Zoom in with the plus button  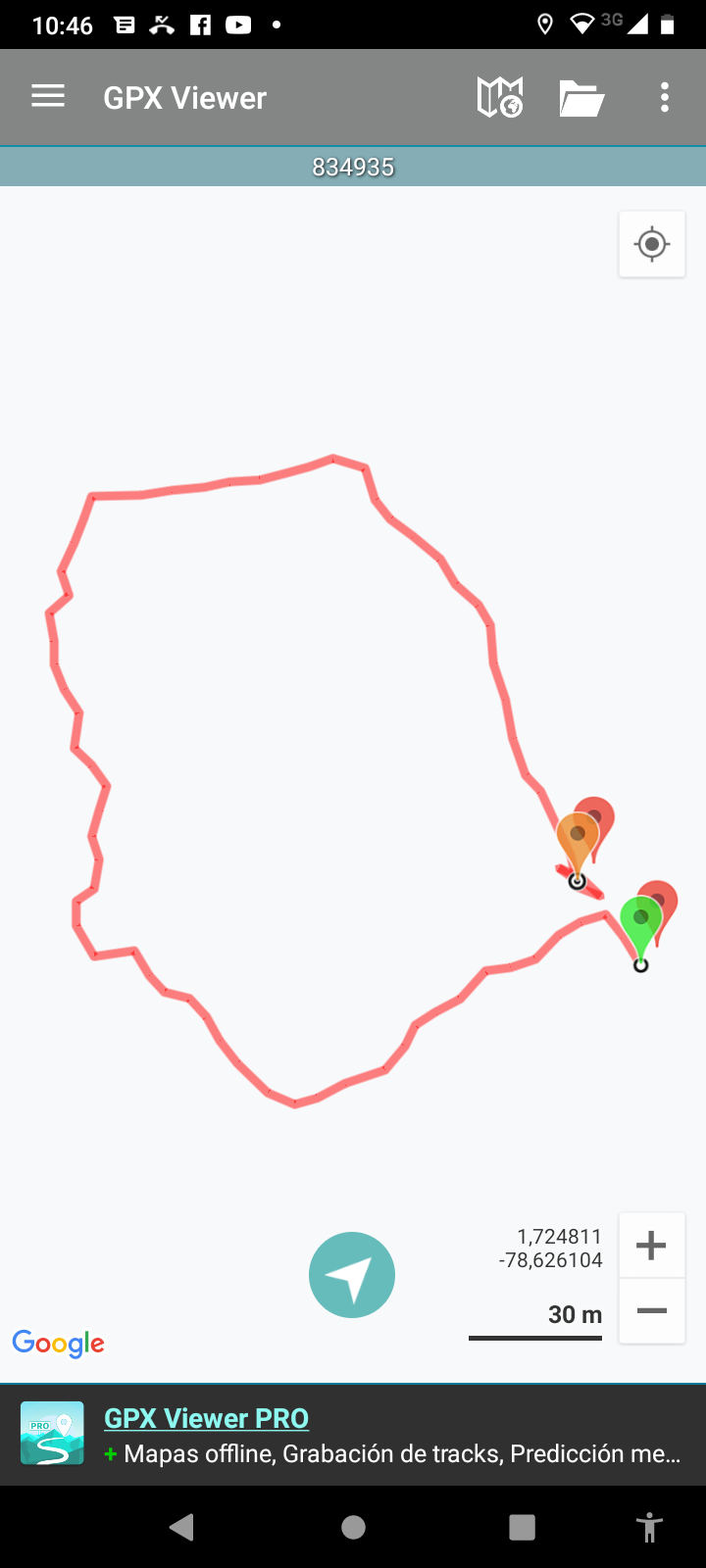[652, 1246]
